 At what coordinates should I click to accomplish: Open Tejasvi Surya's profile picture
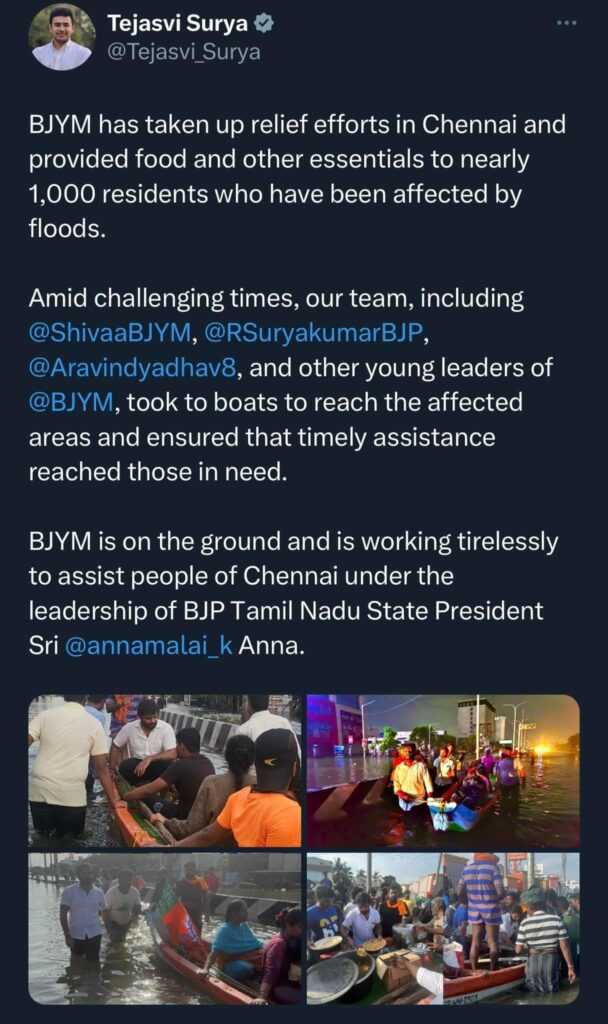point(62,37)
